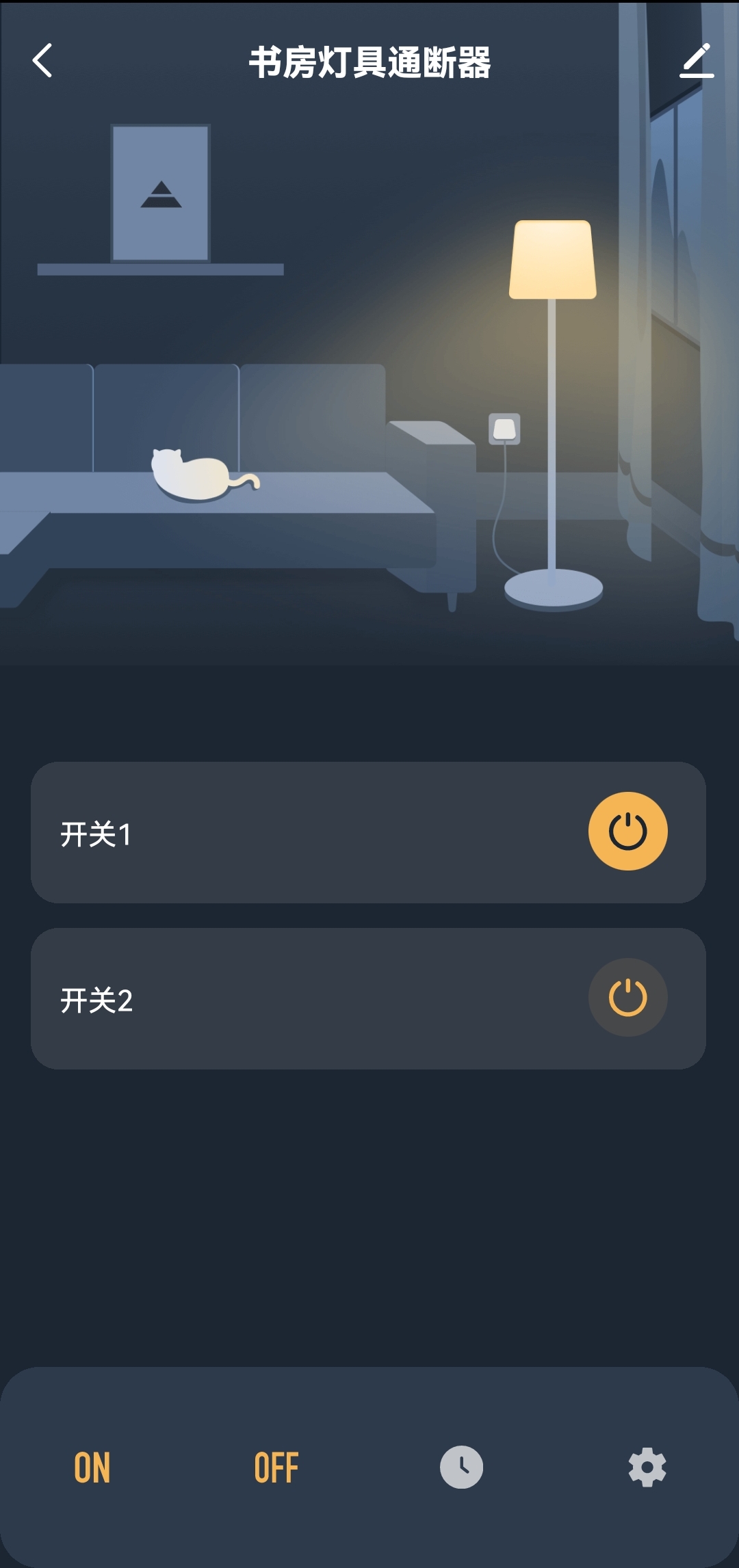
Task: Toggle power button for 开关2
Action: tap(627, 997)
